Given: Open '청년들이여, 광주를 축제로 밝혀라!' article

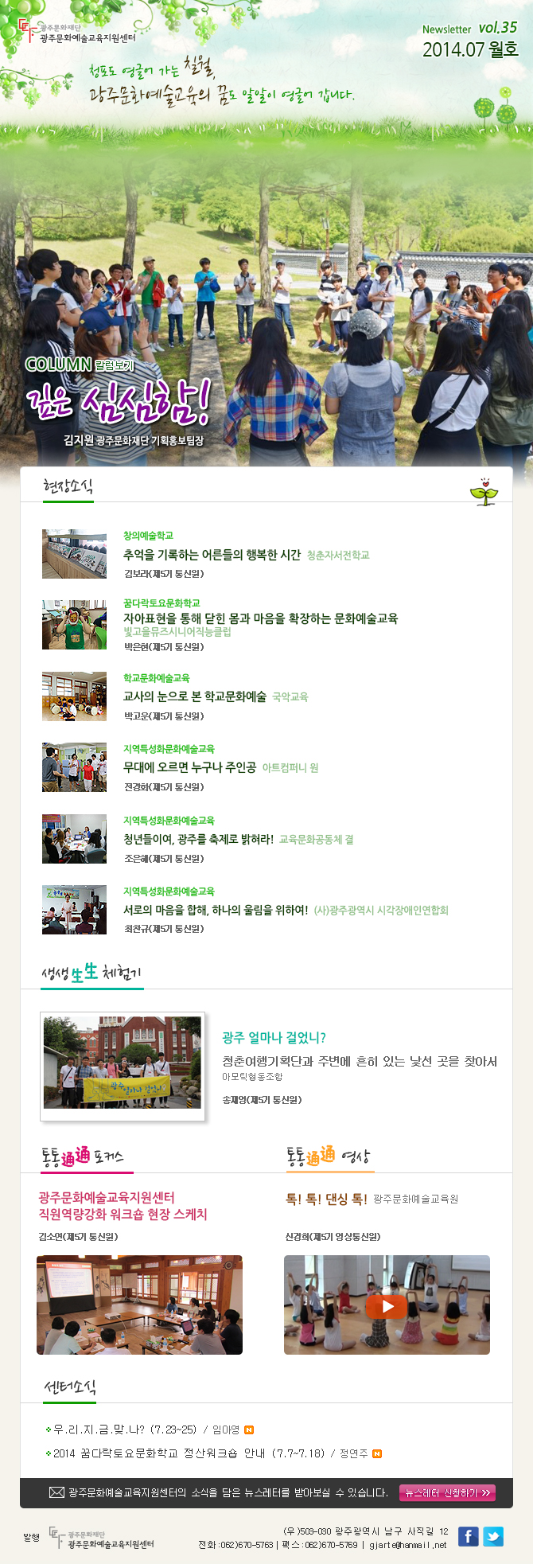Looking at the screenshot, I should pos(198,839).
